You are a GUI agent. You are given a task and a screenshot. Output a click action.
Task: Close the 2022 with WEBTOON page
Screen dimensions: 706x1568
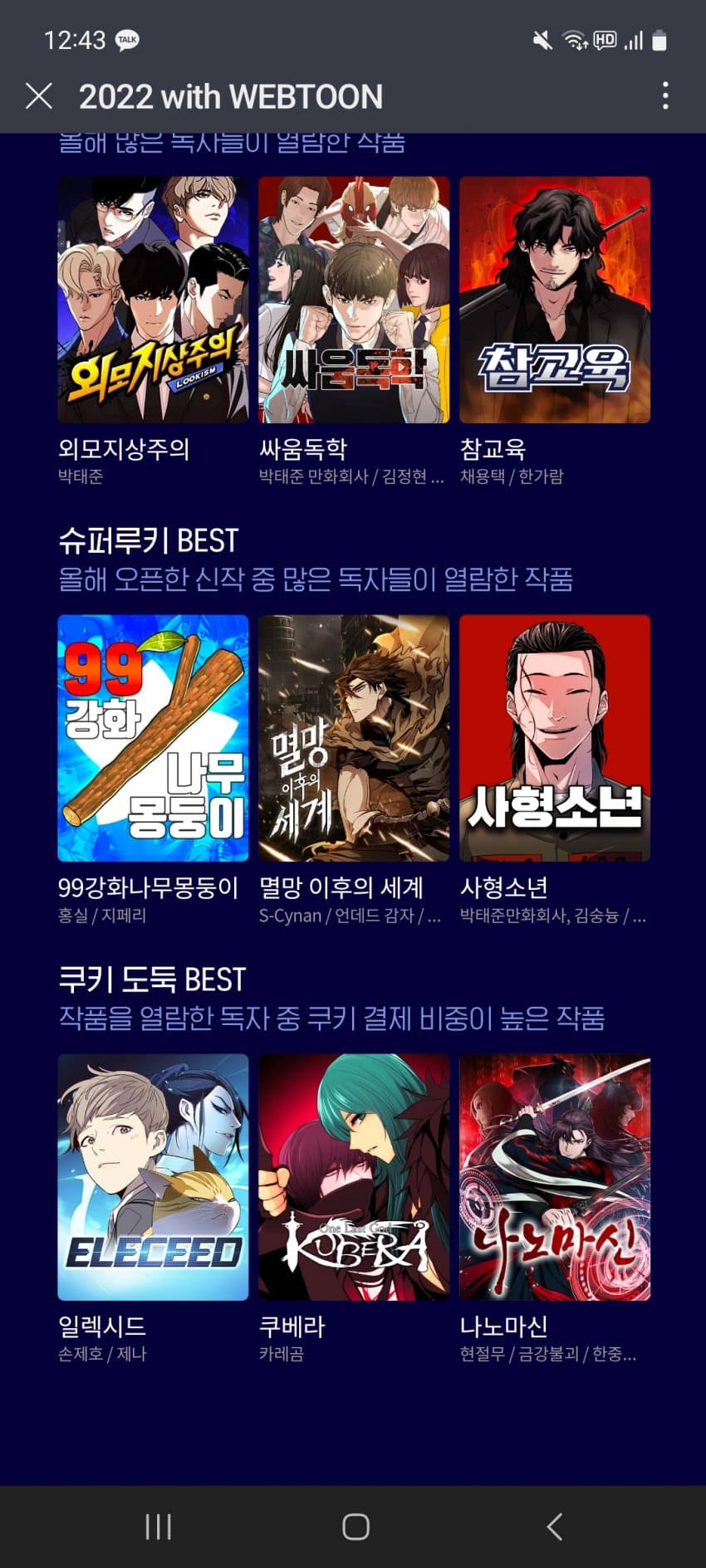pyautogui.click(x=39, y=96)
